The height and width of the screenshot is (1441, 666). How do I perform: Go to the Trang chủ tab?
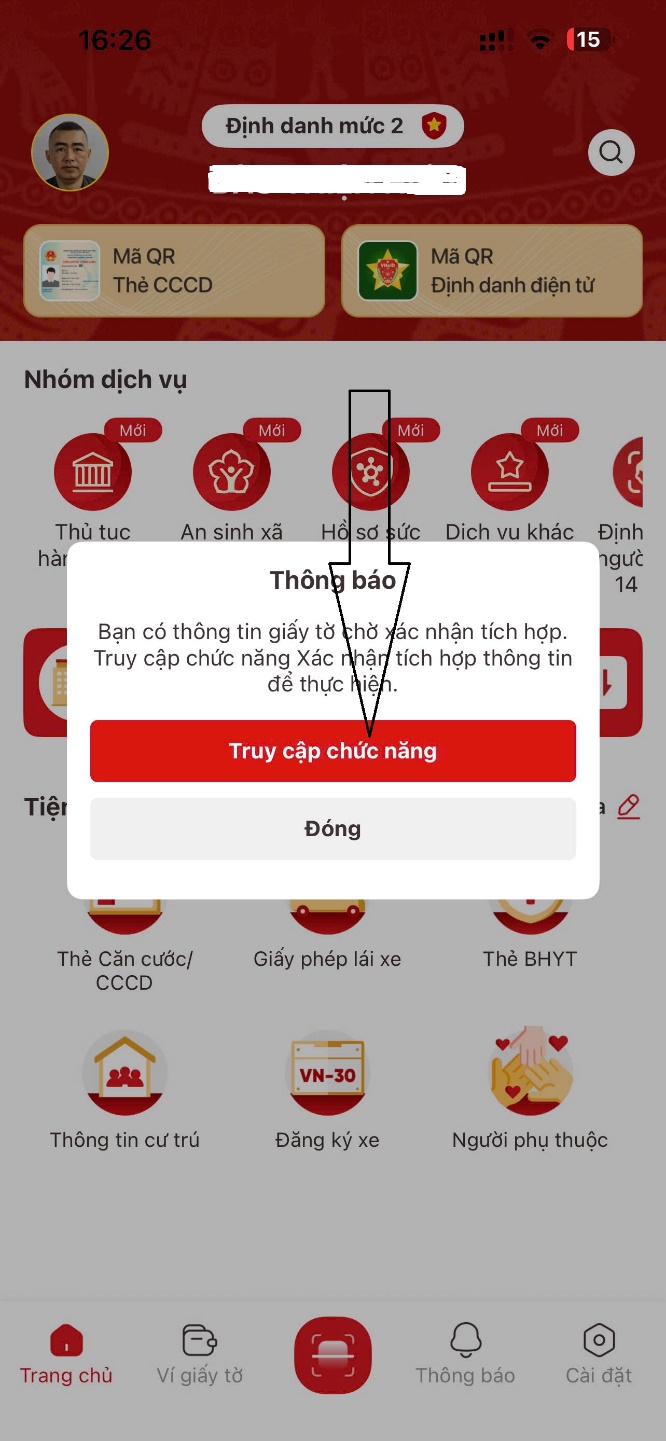click(66, 1355)
